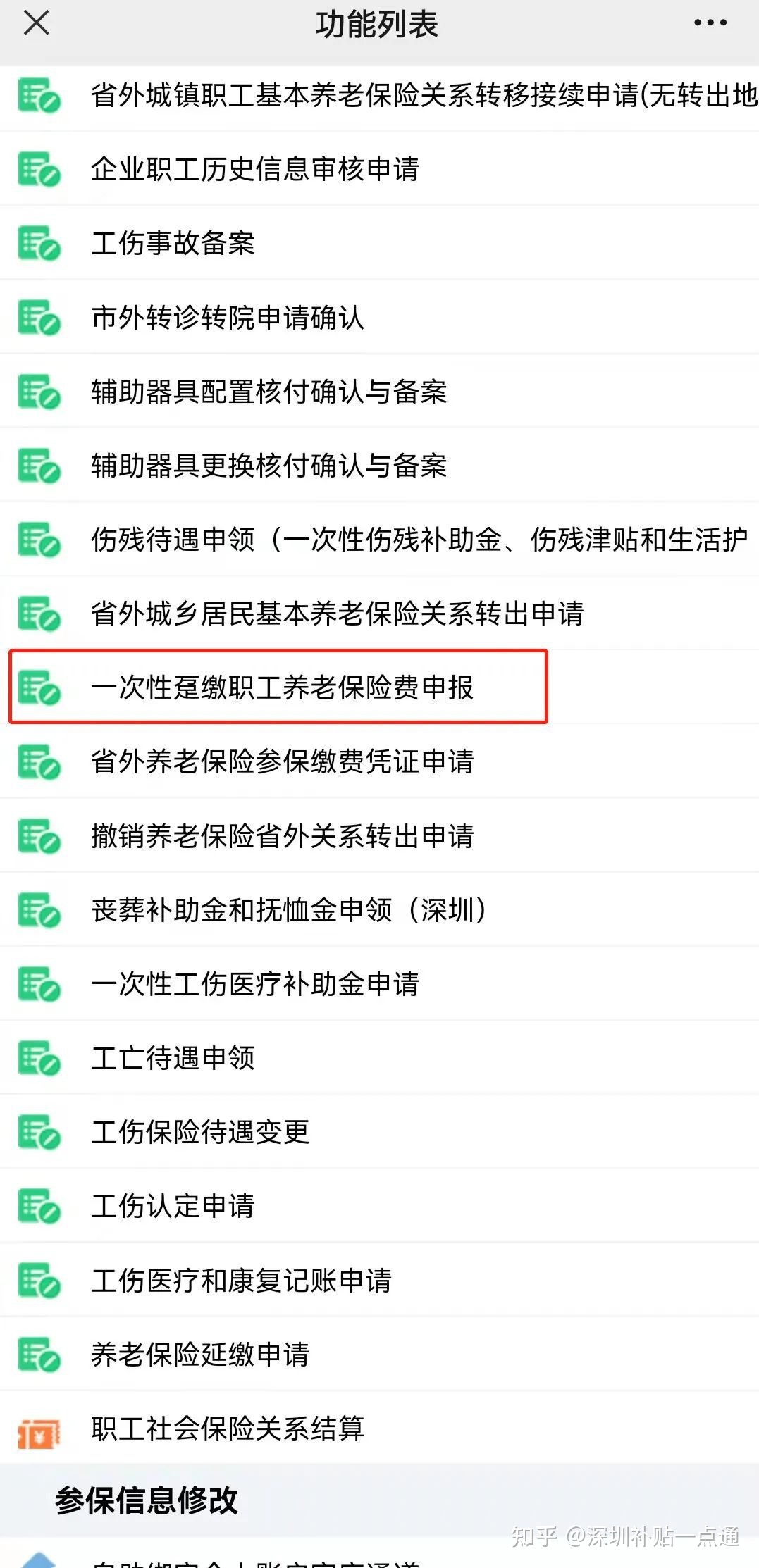The image size is (759, 1568).
Task: Open 职工社会保险关系结算
Action: [379, 1428]
